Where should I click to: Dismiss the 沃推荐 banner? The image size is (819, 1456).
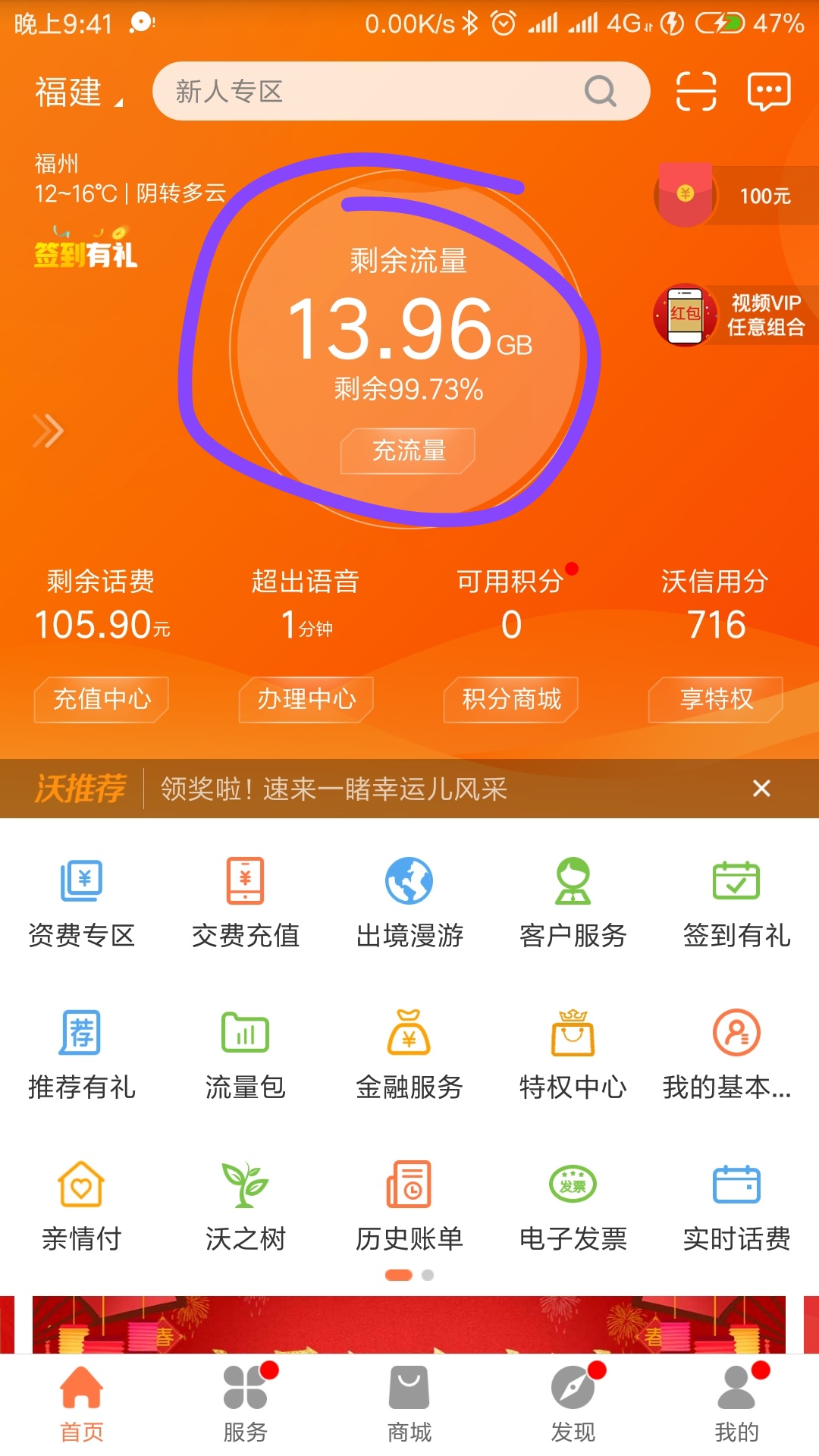coord(761,789)
